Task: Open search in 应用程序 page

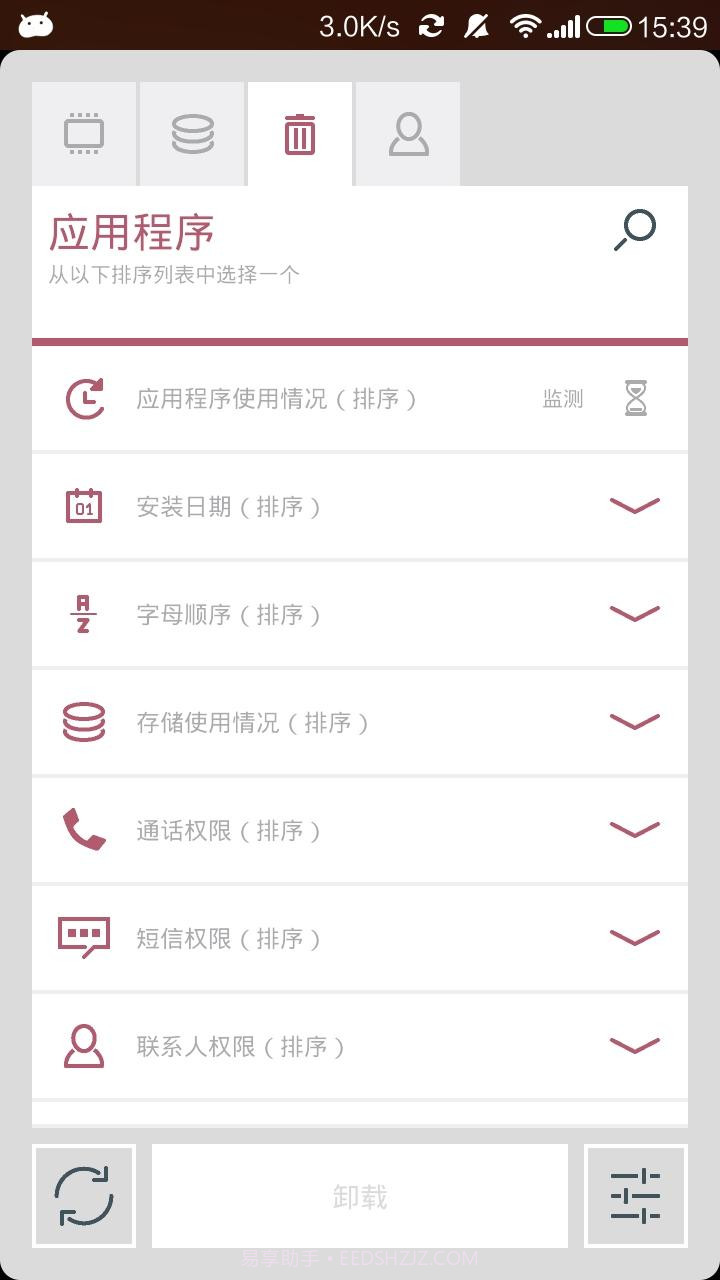Action: pyautogui.click(x=634, y=230)
